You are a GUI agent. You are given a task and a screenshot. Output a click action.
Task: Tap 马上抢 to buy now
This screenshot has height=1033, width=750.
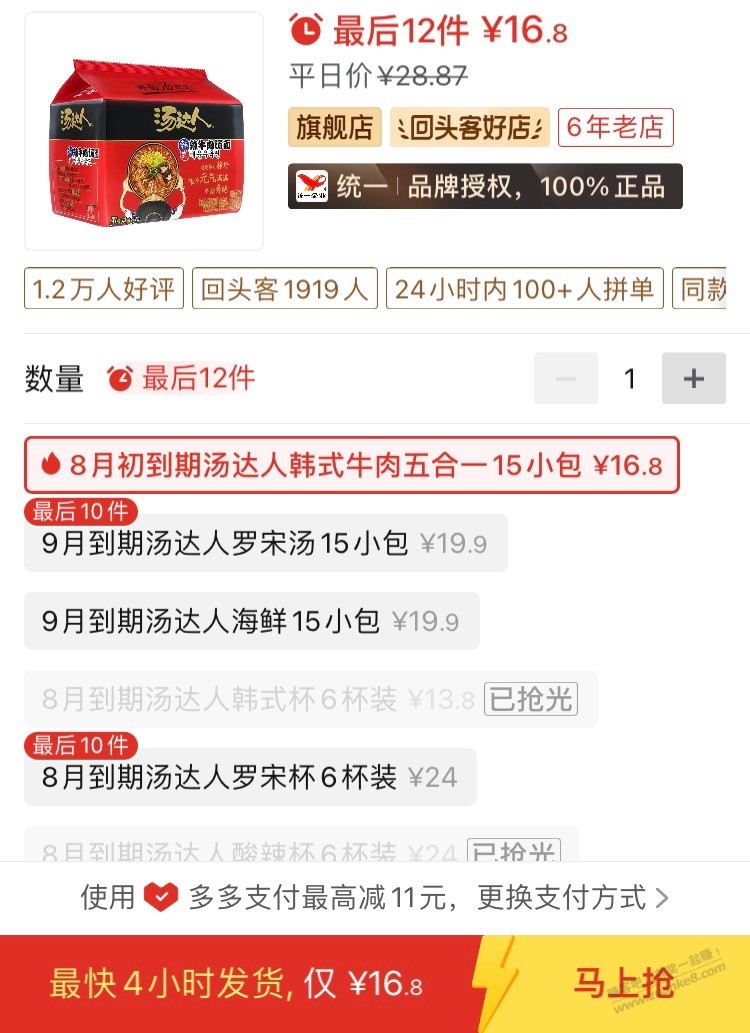[622, 984]
